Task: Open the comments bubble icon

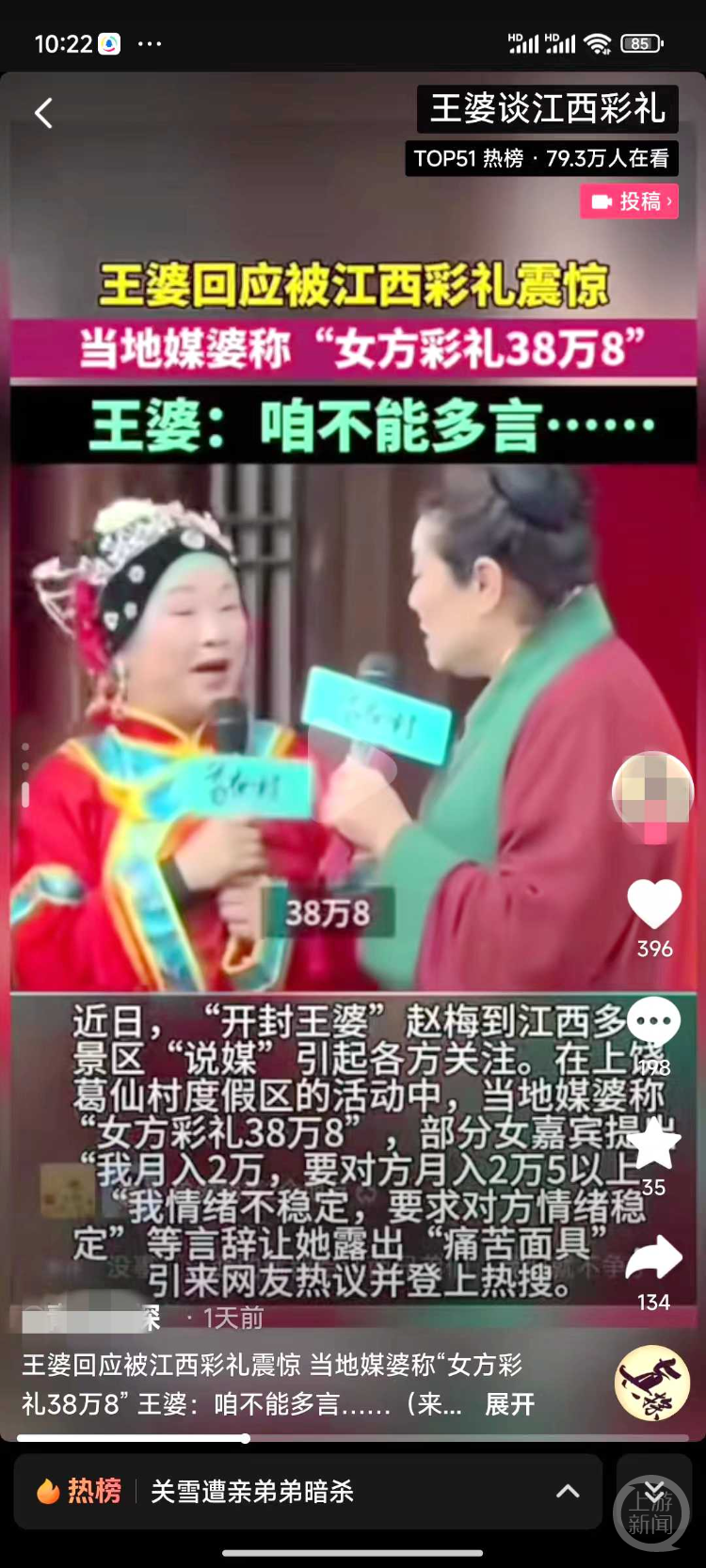Action: tap(654, 1022)
